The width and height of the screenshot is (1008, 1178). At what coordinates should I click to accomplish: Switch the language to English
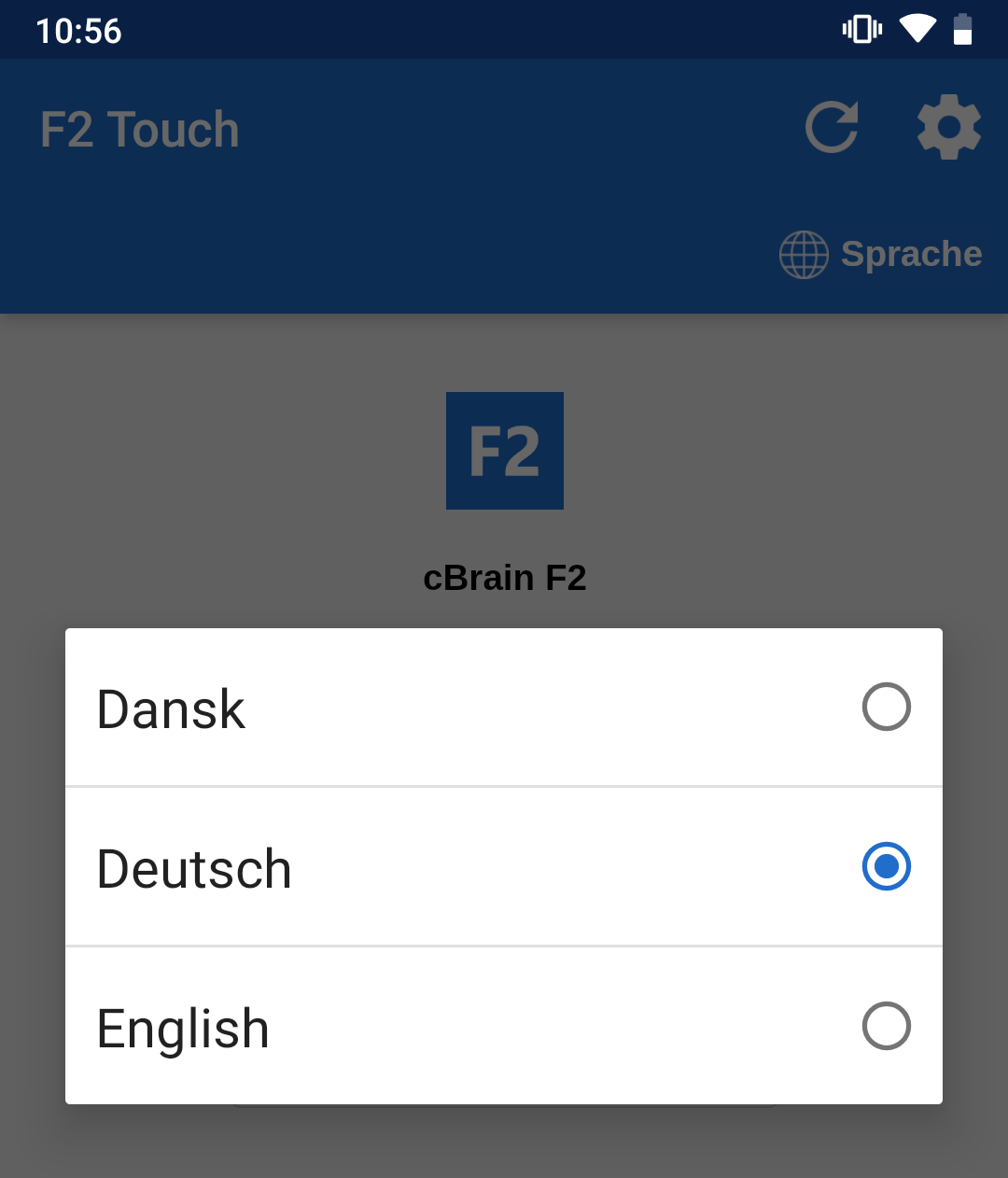pos(504,1027)
